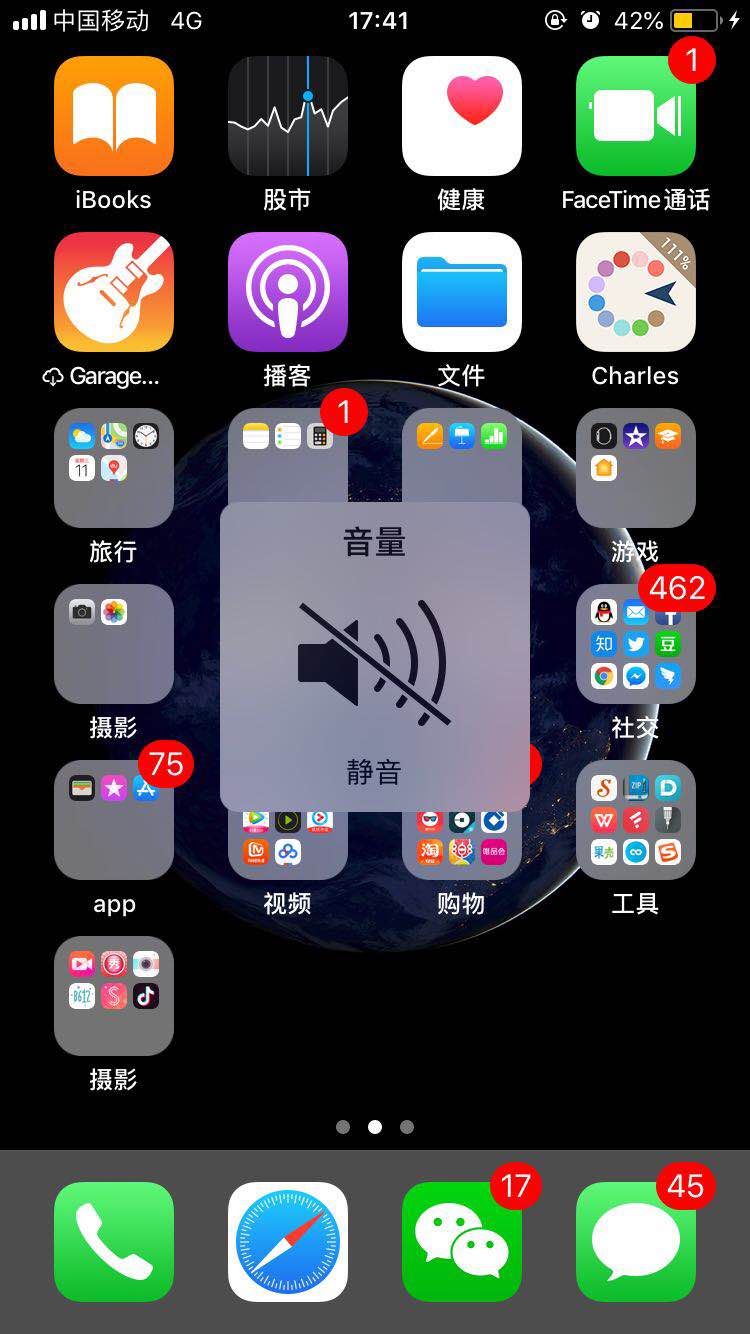Open the Phone app in the dock
The width and height of the screenshot is (750, 1334).
[113, 1240]
